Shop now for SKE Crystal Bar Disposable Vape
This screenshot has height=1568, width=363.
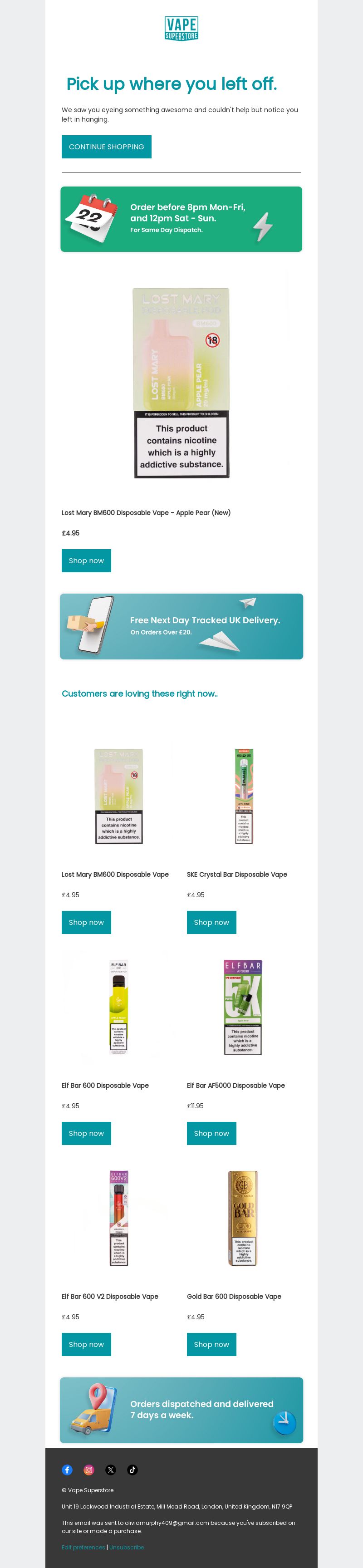tap(211, 922)
